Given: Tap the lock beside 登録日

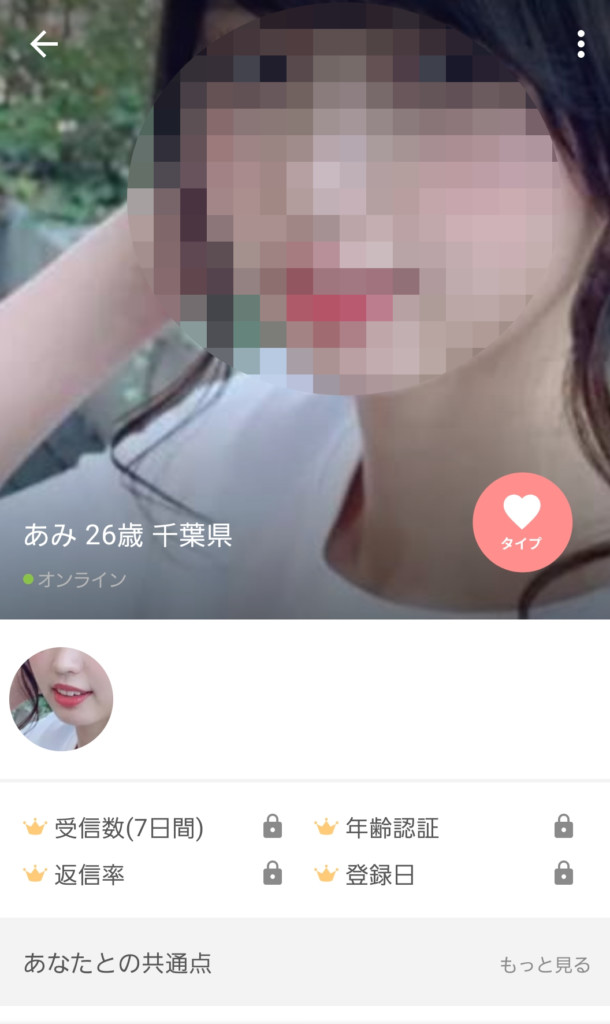Looking at the screenshot, I should click(x=564, y=874).
